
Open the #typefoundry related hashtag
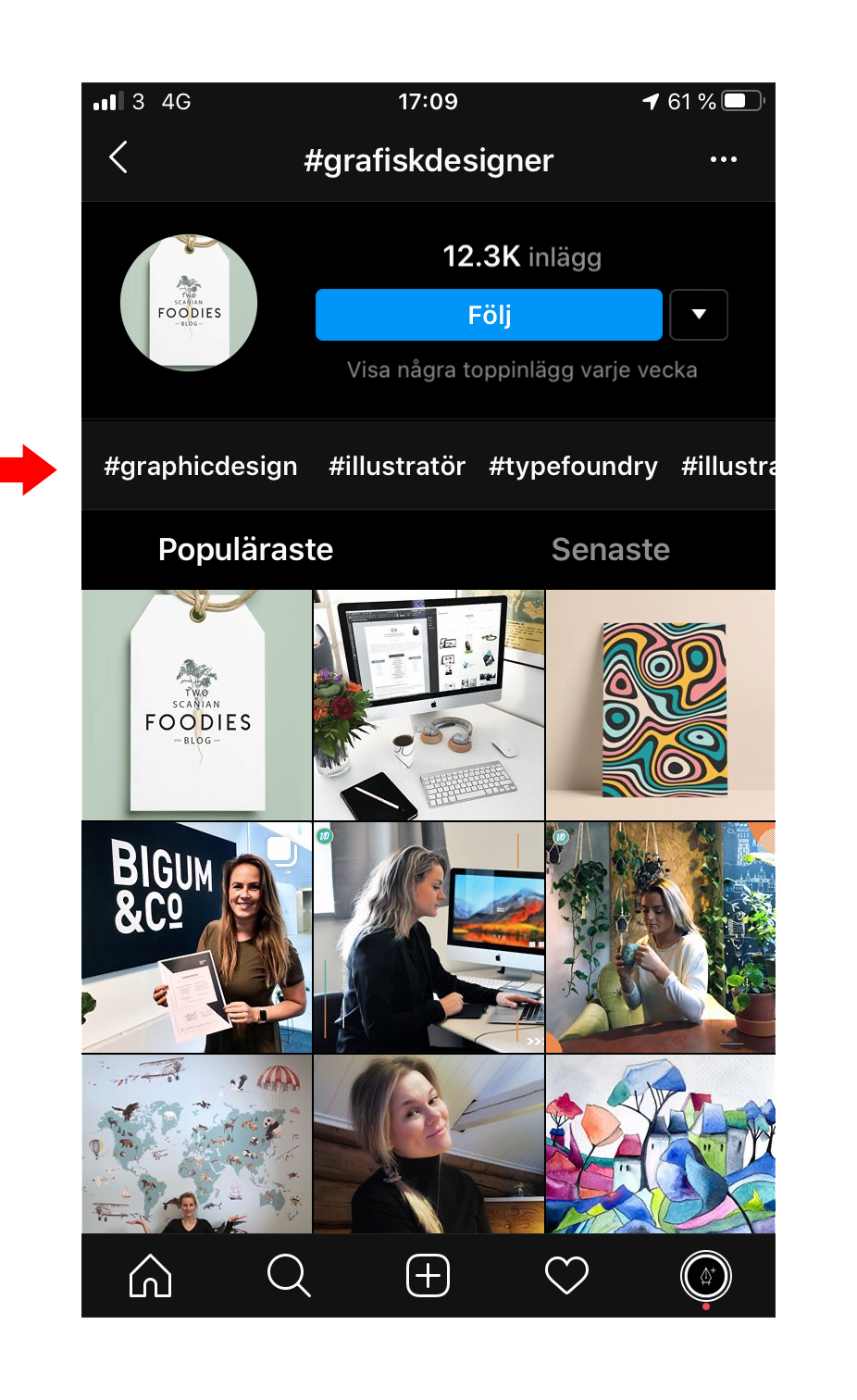[x=573, y=466]
